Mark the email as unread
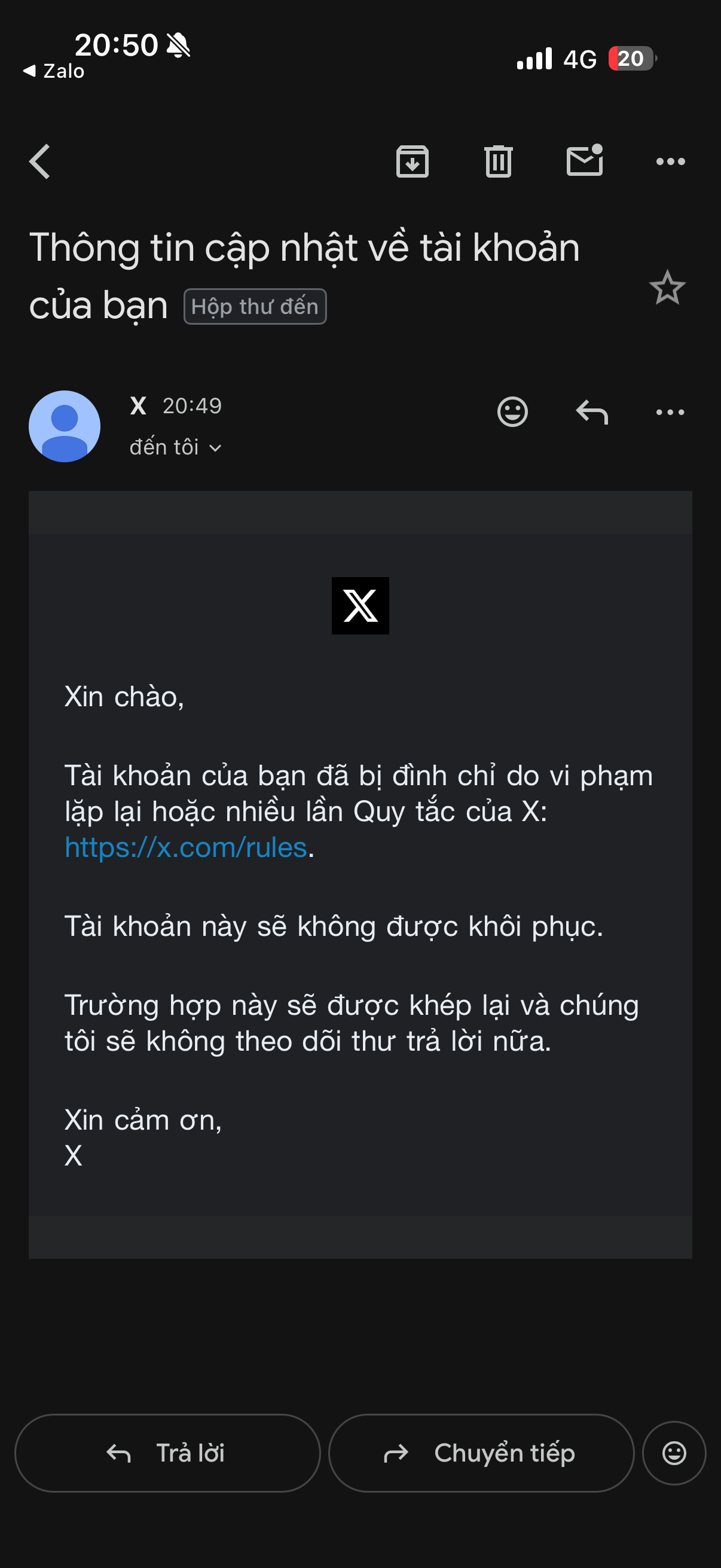Viewport: 721px width, 1568px height. (584, 161)
